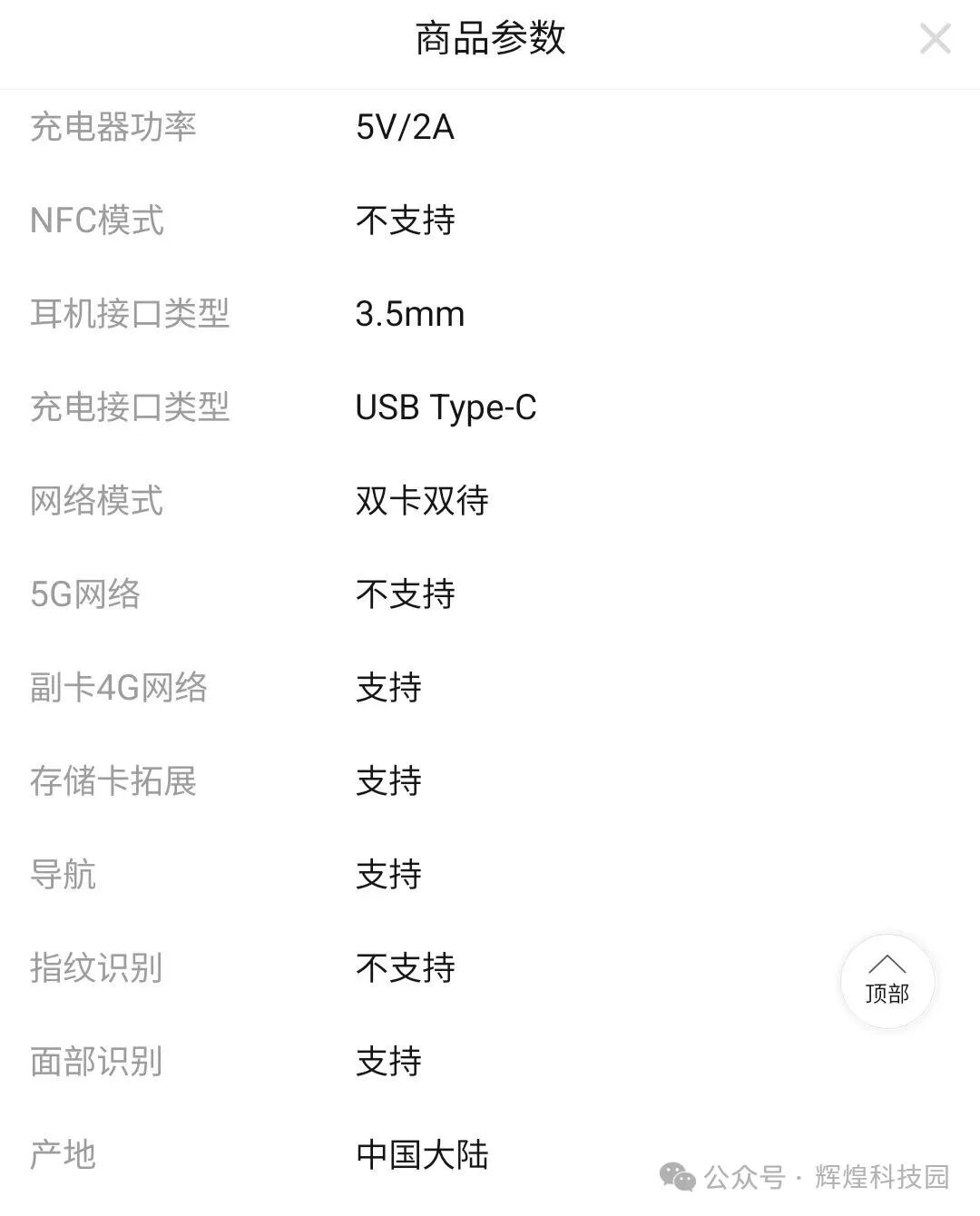Select the 3.5mm headphone jack value
The image size is (980, 1216).
click(x=408, y=314)
